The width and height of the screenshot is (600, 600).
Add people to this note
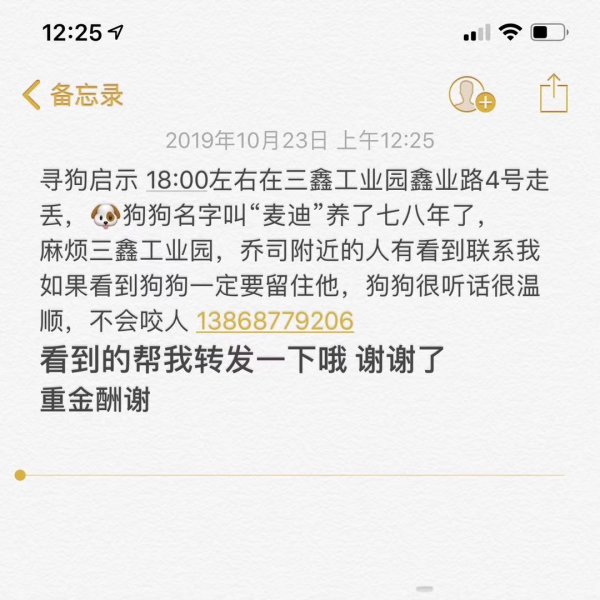point(470,94)
